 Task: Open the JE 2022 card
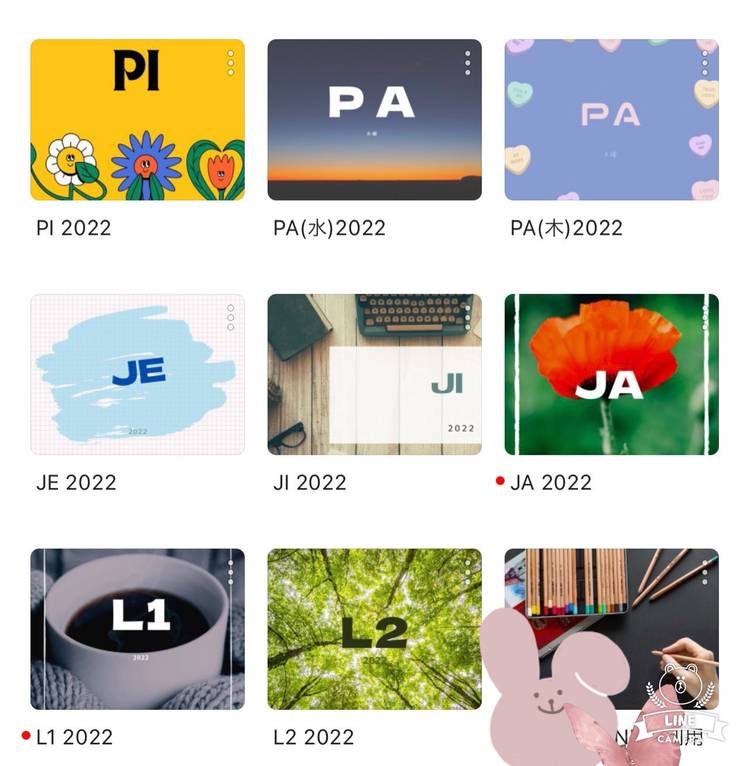point(137,375)
